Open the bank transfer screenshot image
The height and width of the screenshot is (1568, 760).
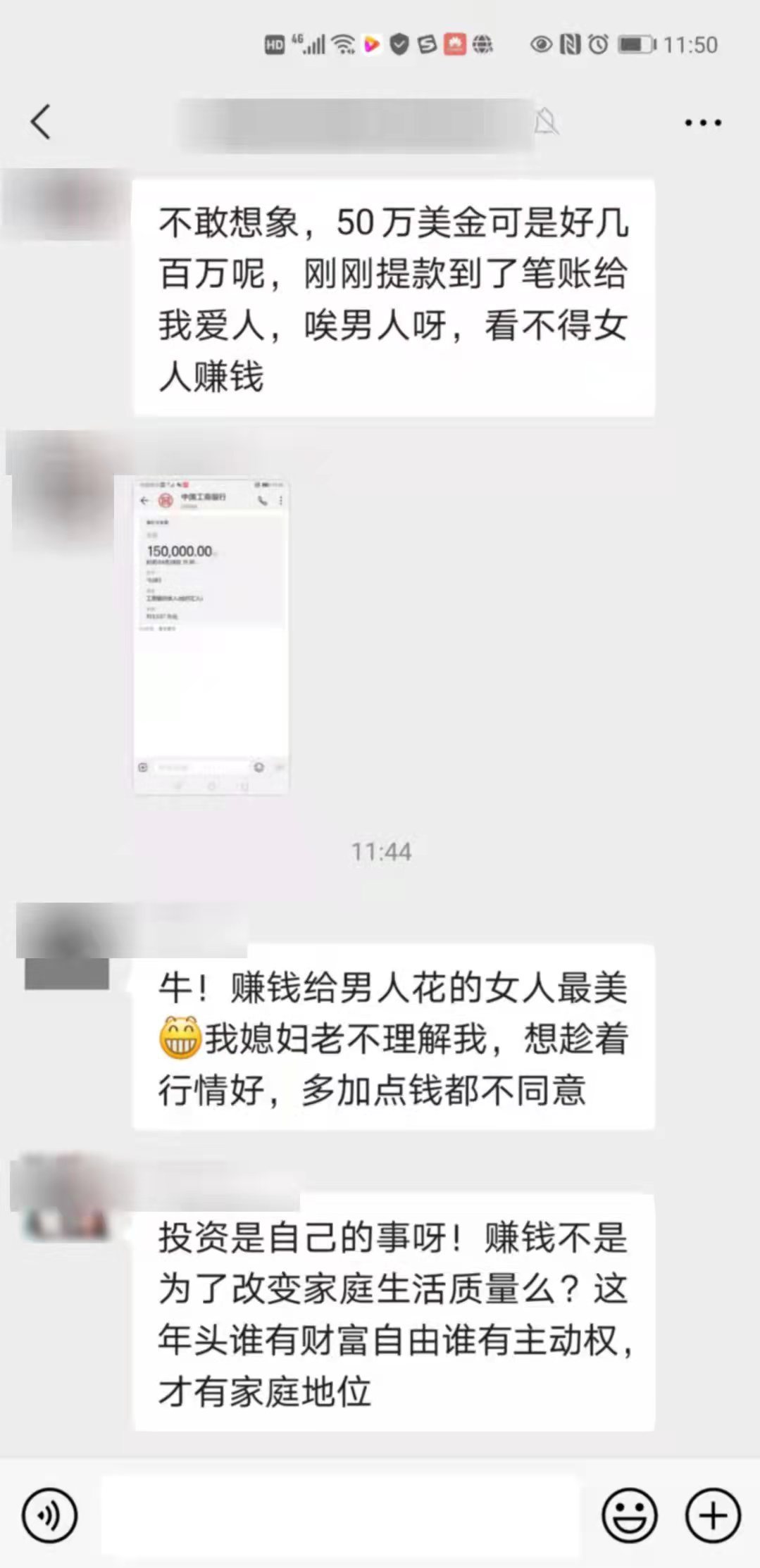pyautogui.click(x=211, y=635)
